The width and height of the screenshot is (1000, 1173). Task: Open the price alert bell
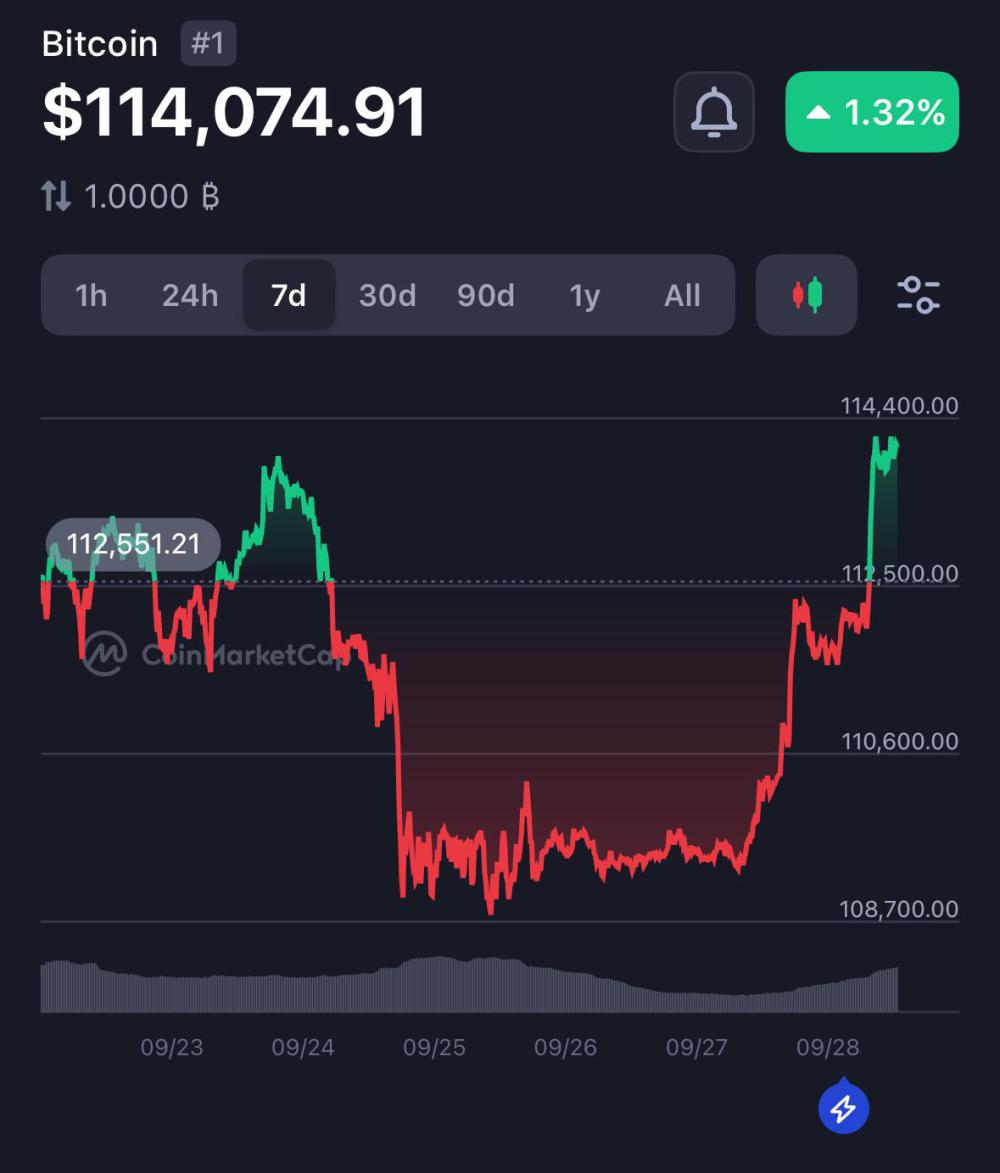[x=713, y=112]
